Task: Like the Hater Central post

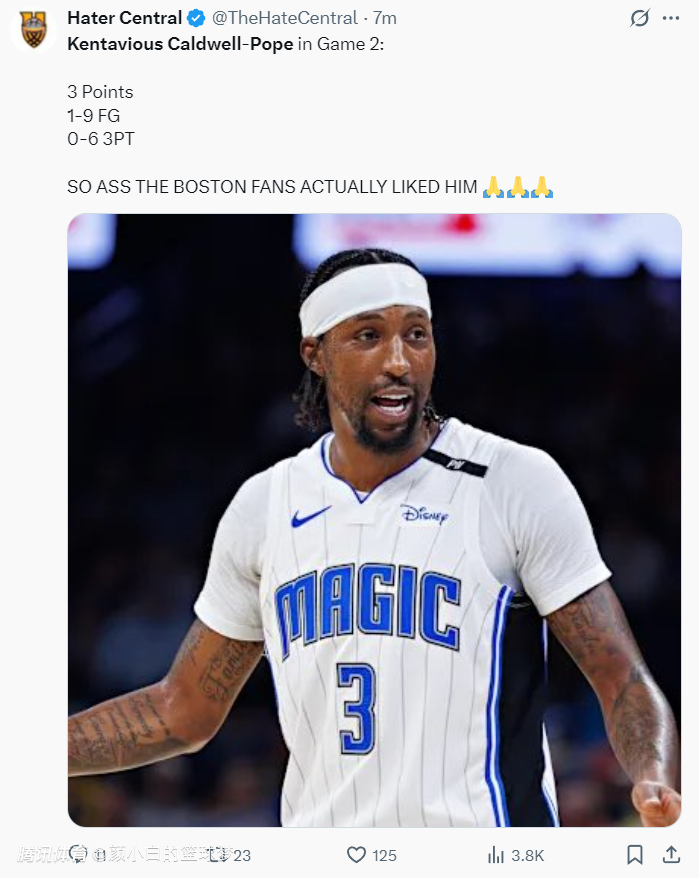Action: pyautogui.click(x=357, y=855)
